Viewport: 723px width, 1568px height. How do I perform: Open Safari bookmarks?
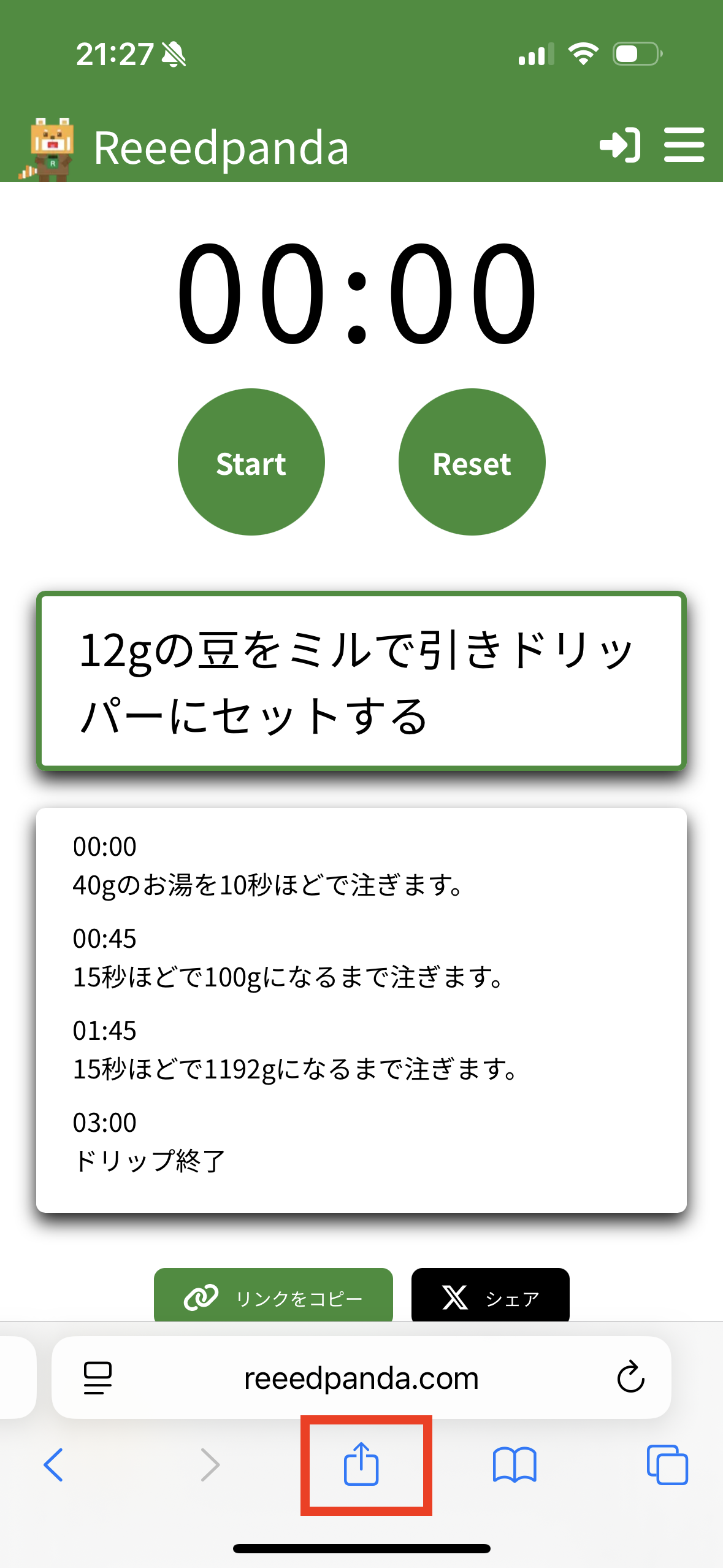(515, 1465)
